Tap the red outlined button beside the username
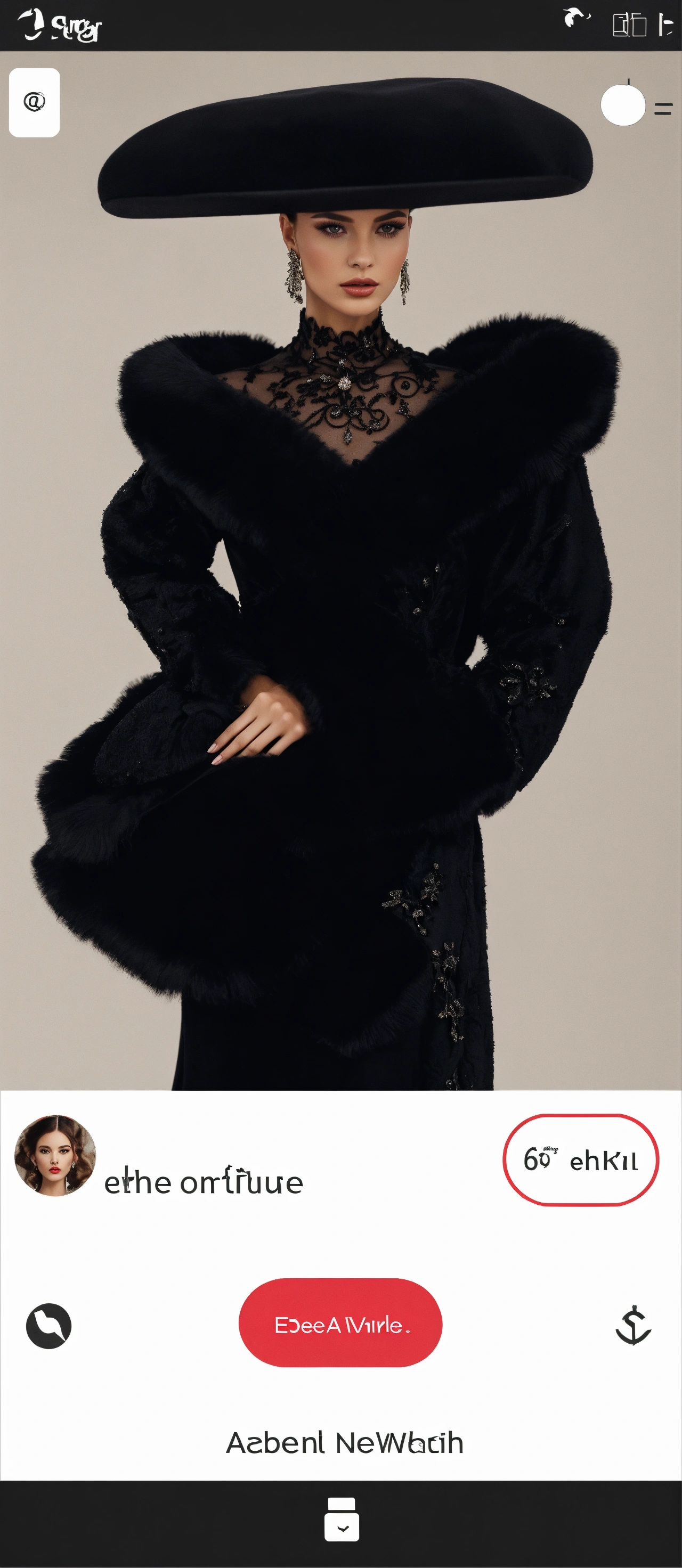682x1568 pixels. (580, 1159)
